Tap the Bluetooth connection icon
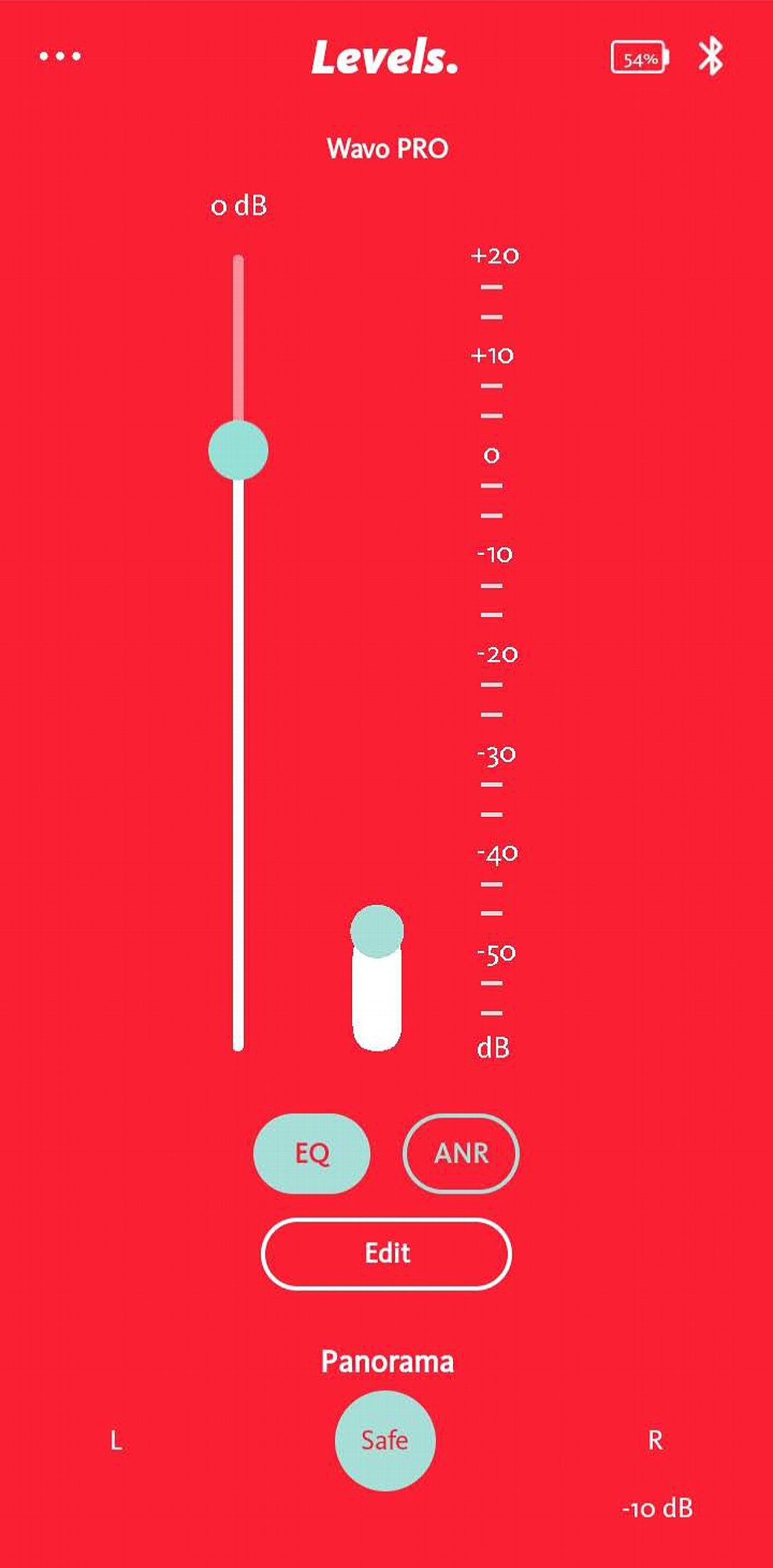 [x=710, y=56]
